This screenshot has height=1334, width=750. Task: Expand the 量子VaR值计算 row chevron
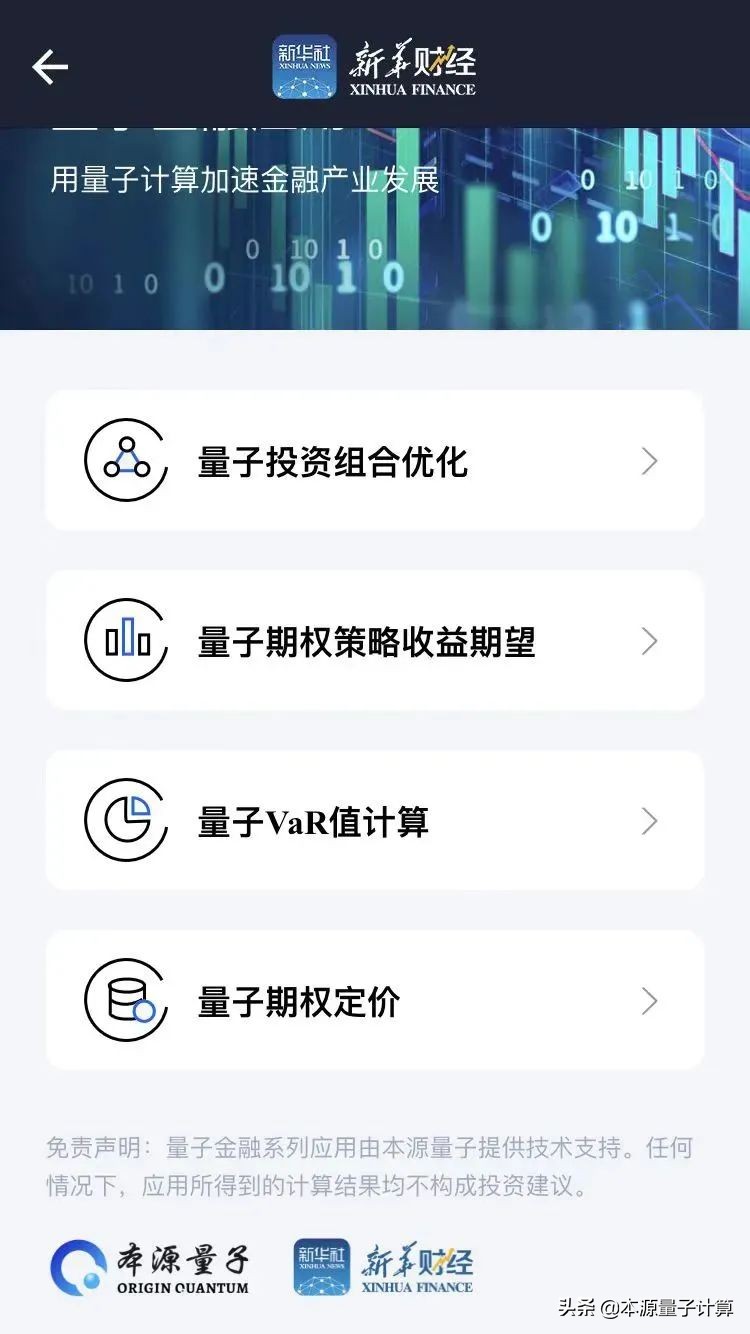[650, 820]
